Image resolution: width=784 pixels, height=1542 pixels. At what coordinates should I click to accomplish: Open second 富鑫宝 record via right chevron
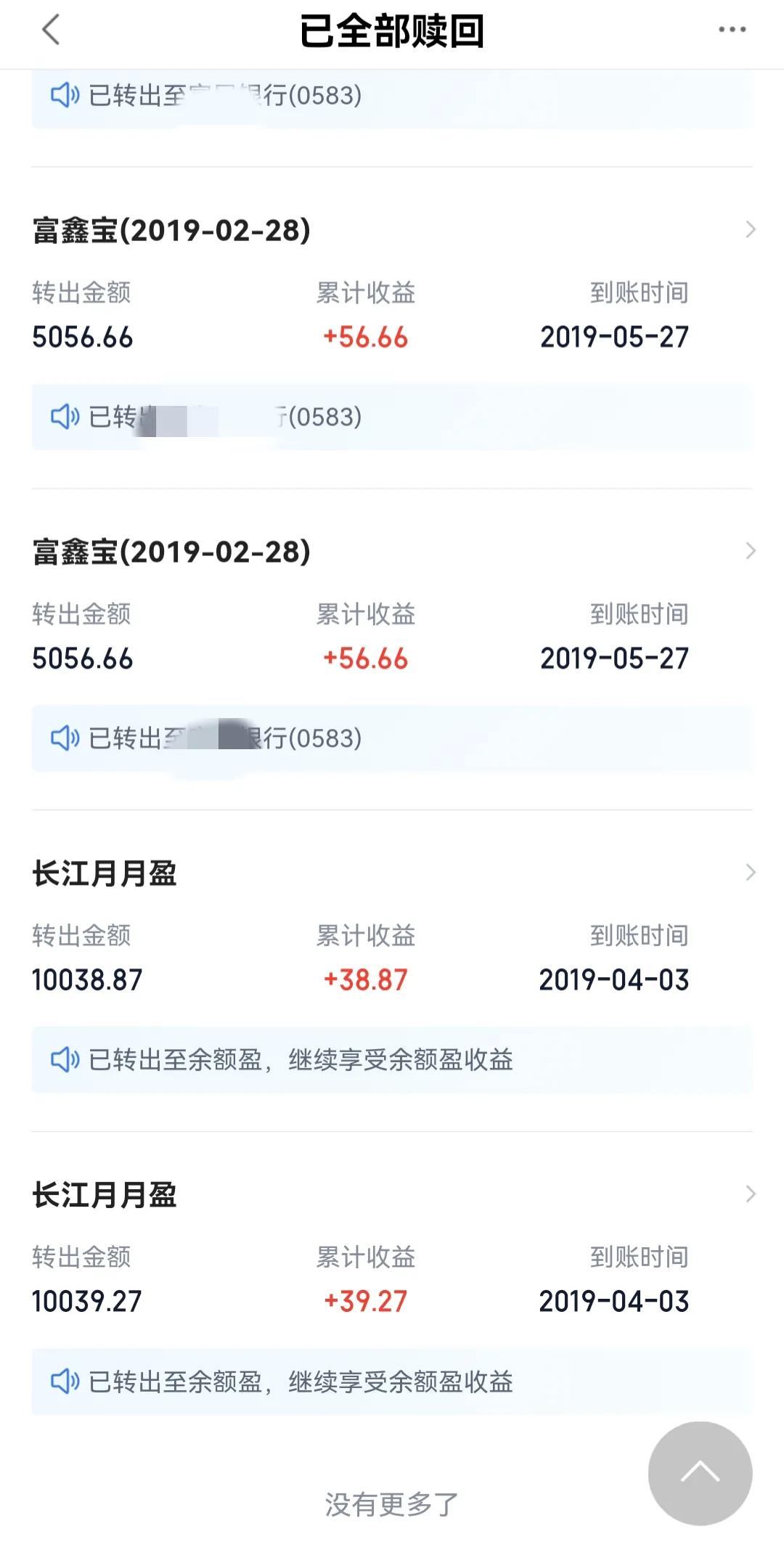coord(751,550)
